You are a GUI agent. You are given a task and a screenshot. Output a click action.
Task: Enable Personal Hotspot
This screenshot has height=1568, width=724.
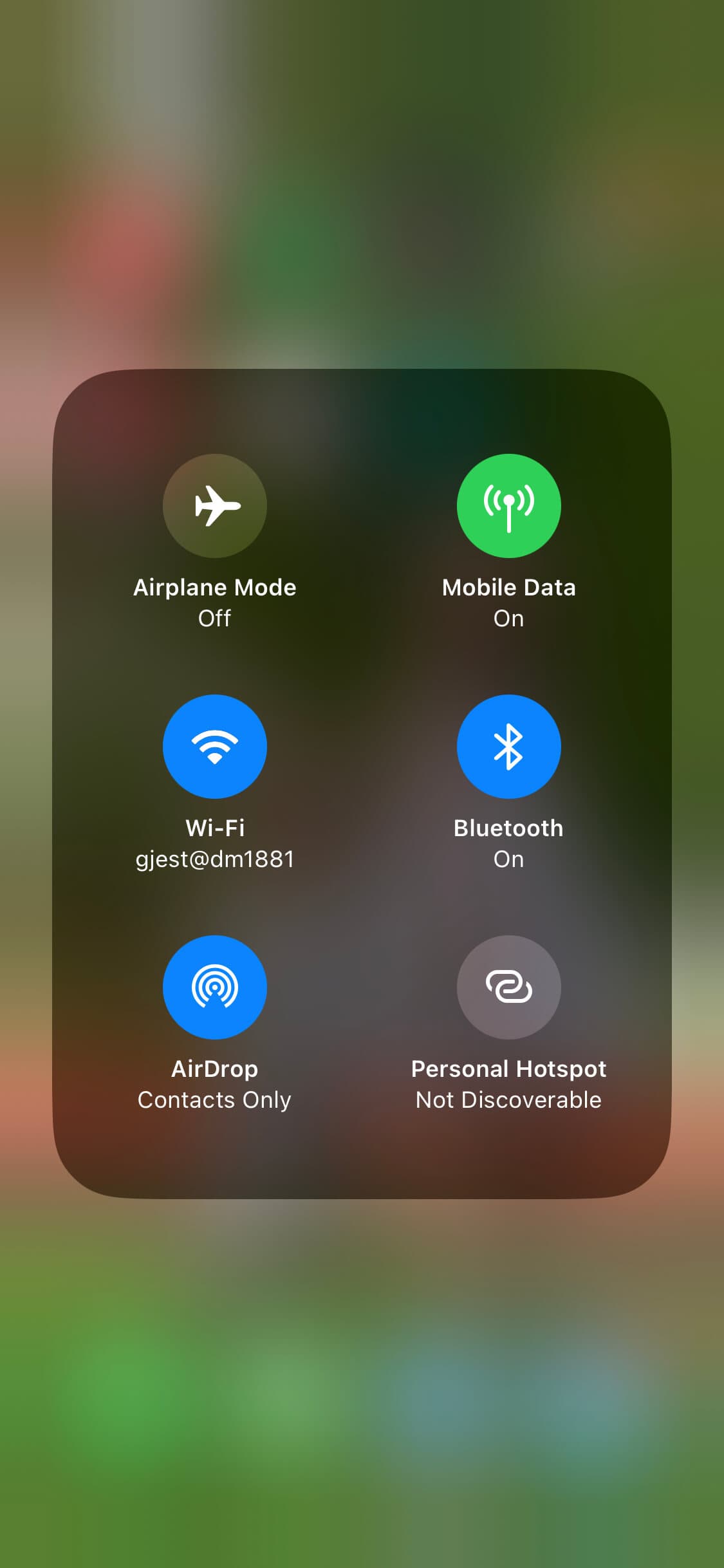(x=508, y=987)
